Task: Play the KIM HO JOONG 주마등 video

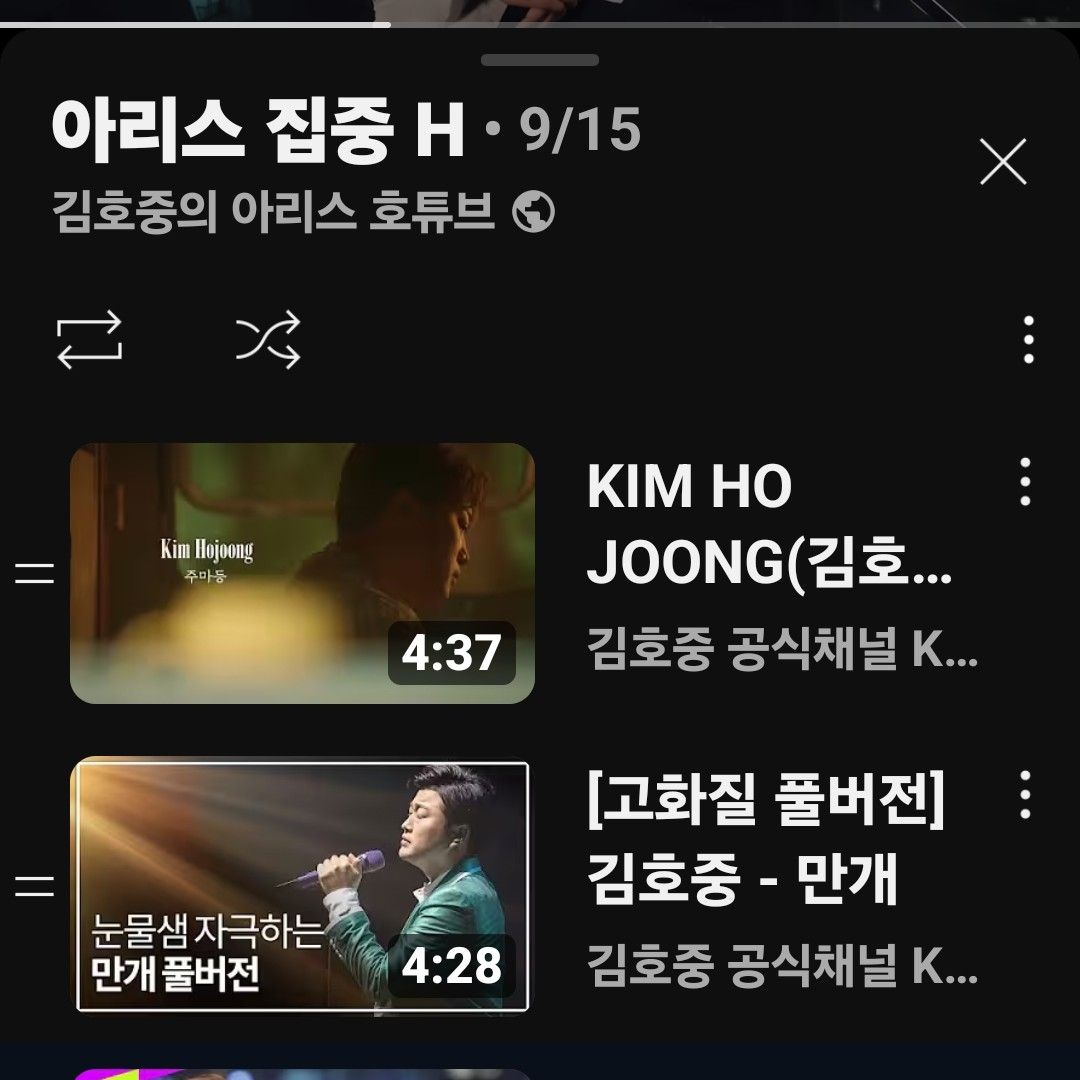Action: [x=302, y=573]
